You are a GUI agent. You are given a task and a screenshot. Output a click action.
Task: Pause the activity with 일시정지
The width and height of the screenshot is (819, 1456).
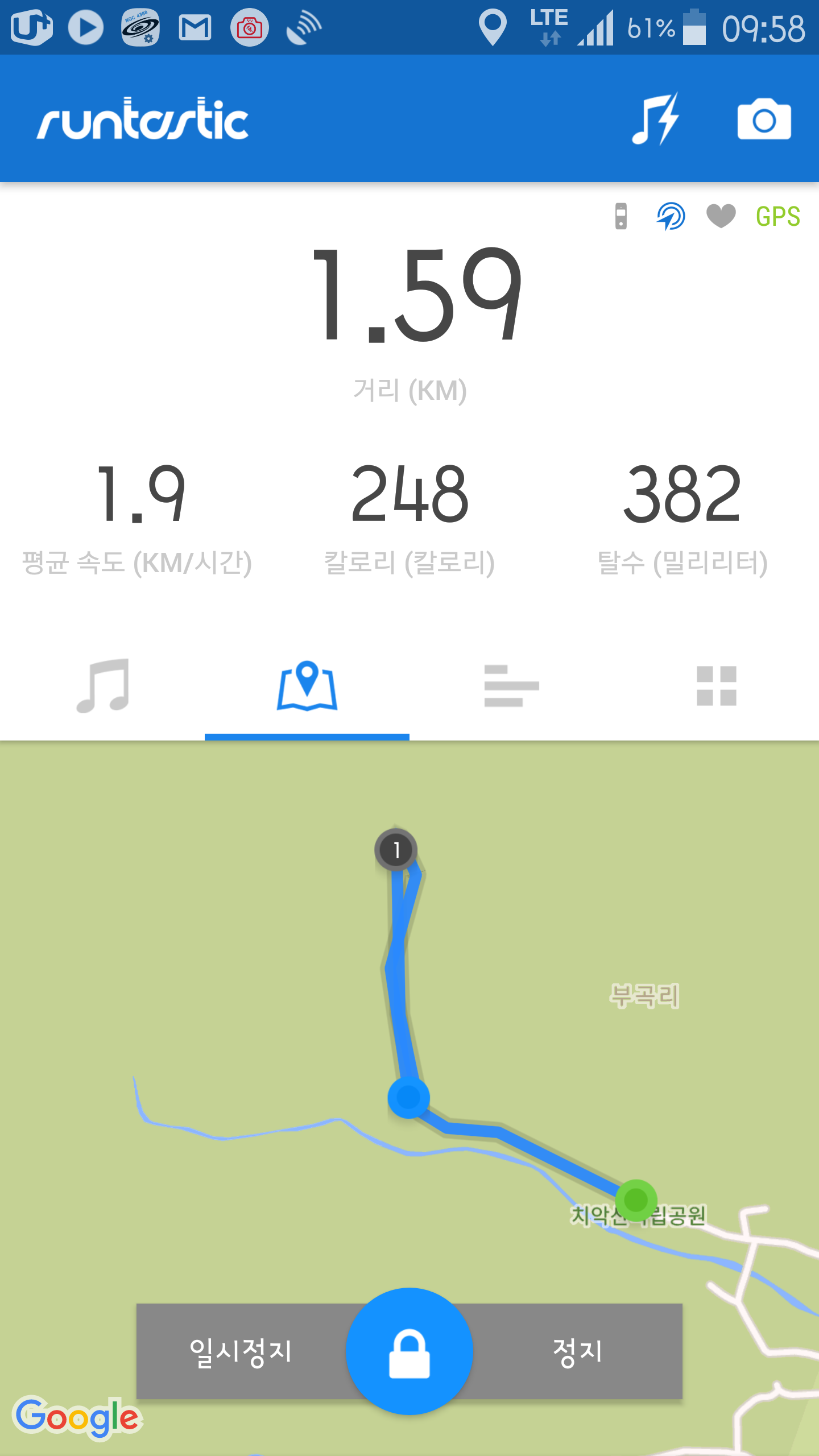(x=241, y=1351)
